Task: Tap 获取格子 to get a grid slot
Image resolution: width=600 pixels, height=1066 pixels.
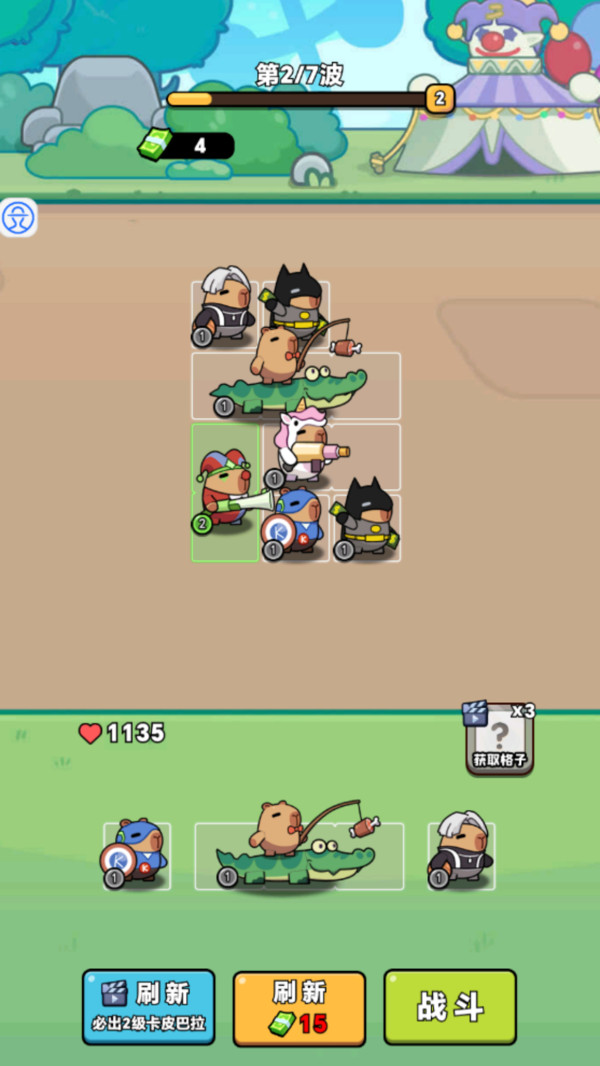Action: coord(500,739)
